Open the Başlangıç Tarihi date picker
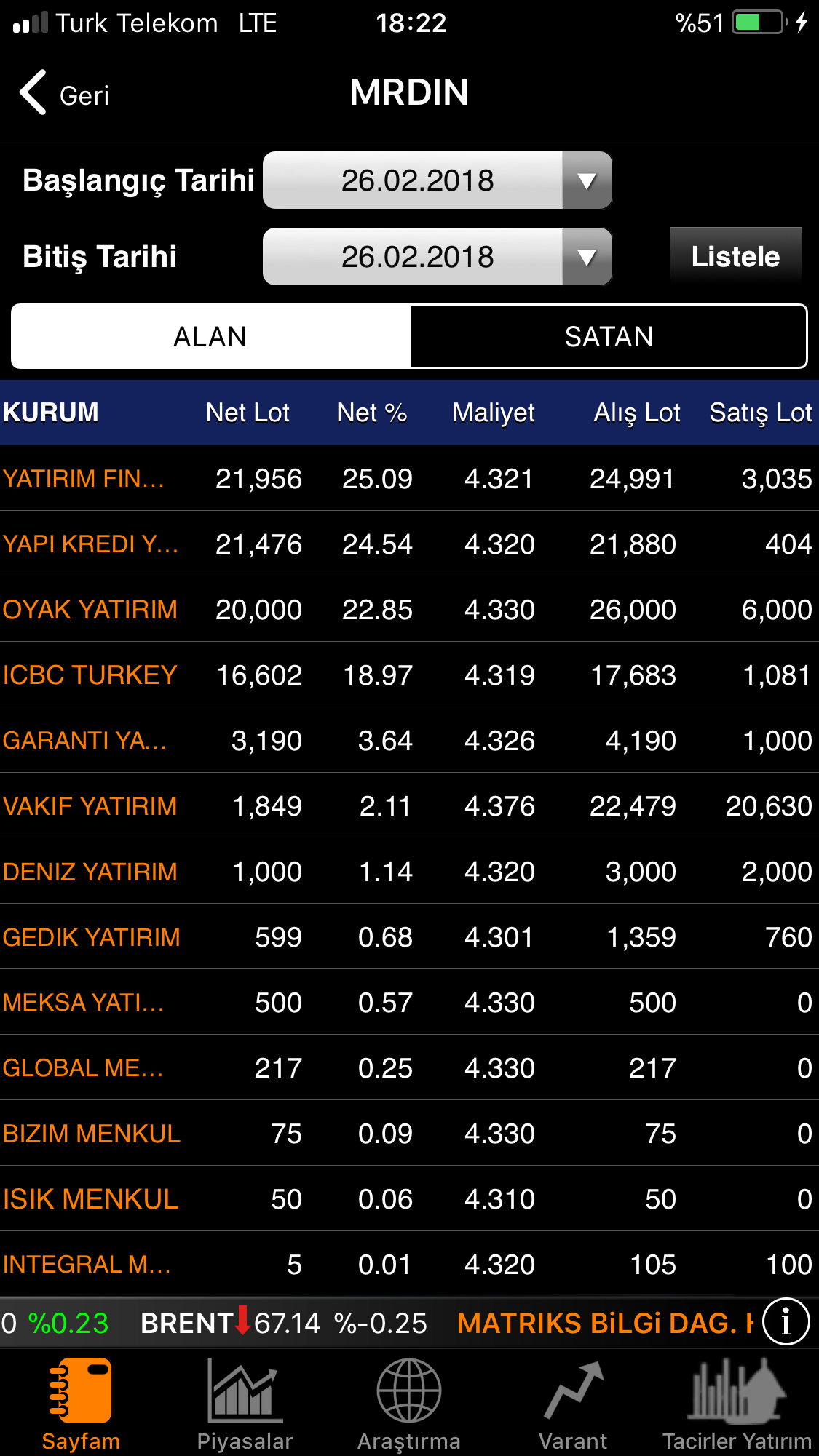Viewport: 819px width, 1456px height. click(x=437, y=180)
